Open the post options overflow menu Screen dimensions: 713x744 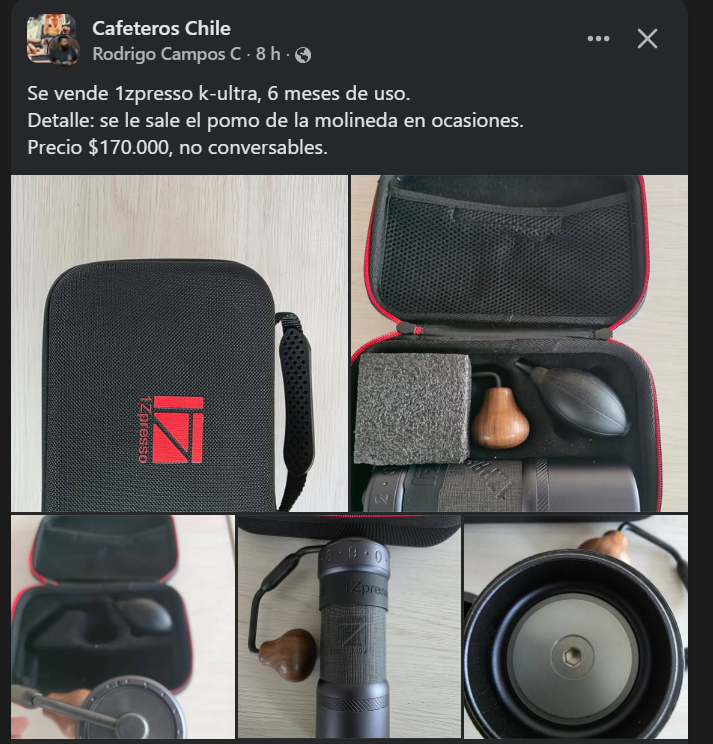(x=598, y=39)
